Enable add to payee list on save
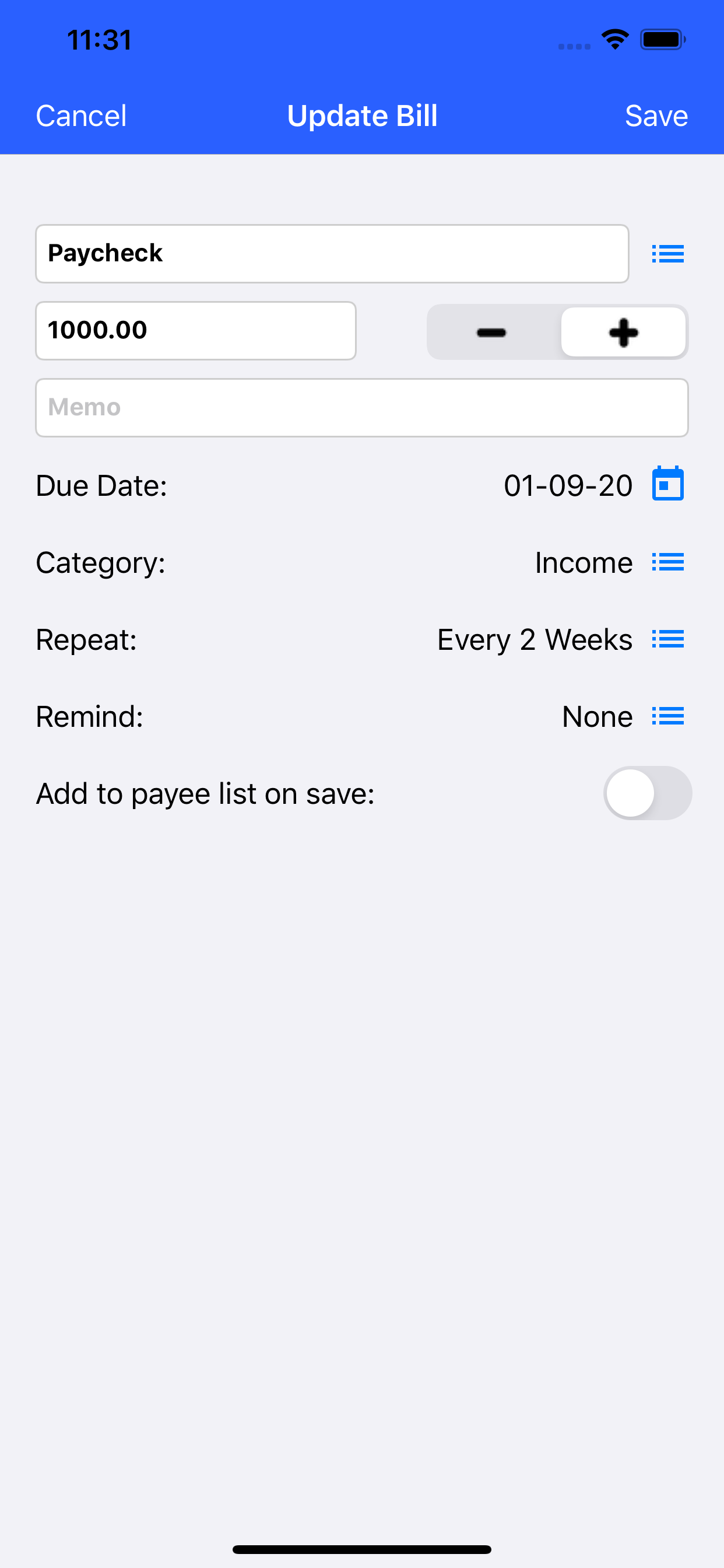 pos(646,793)
